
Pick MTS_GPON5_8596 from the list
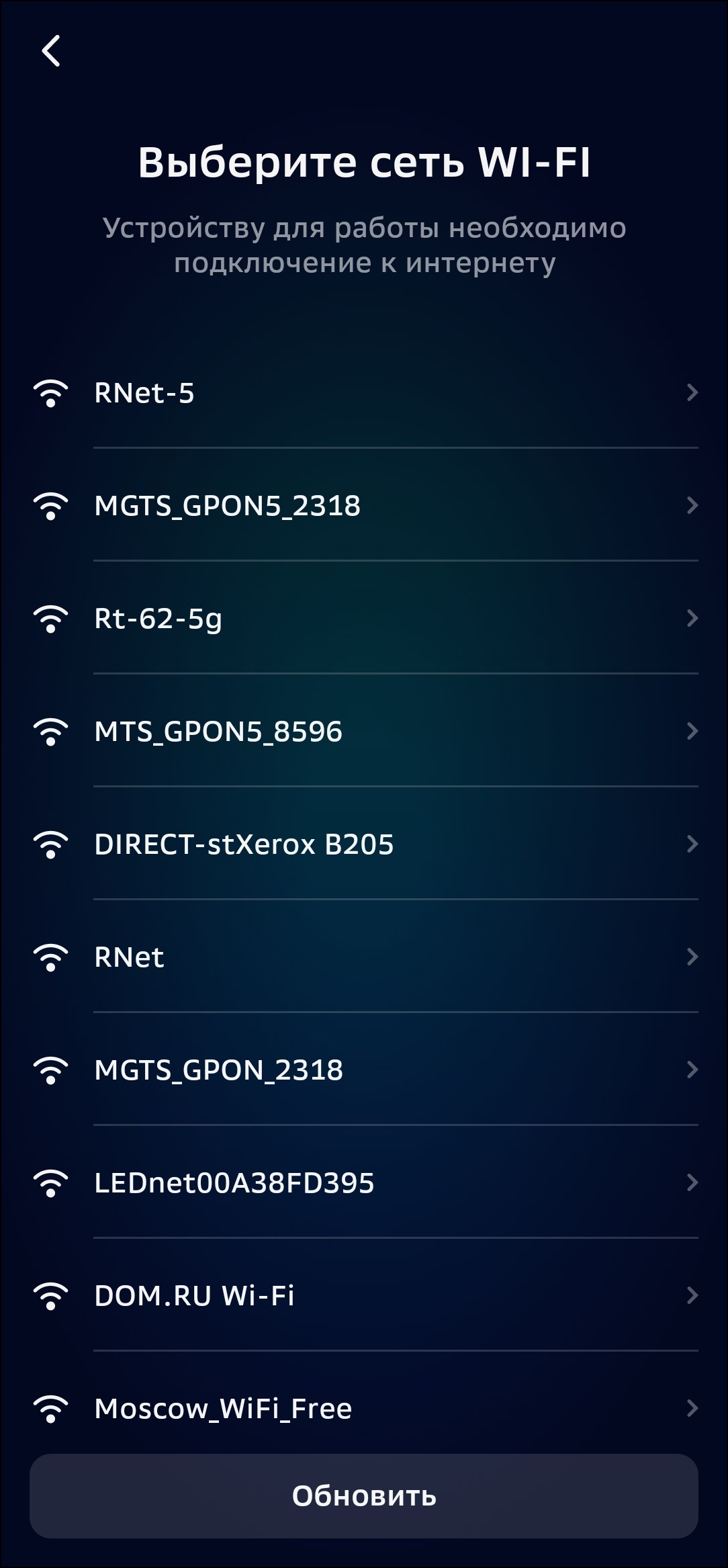point(364,732)
